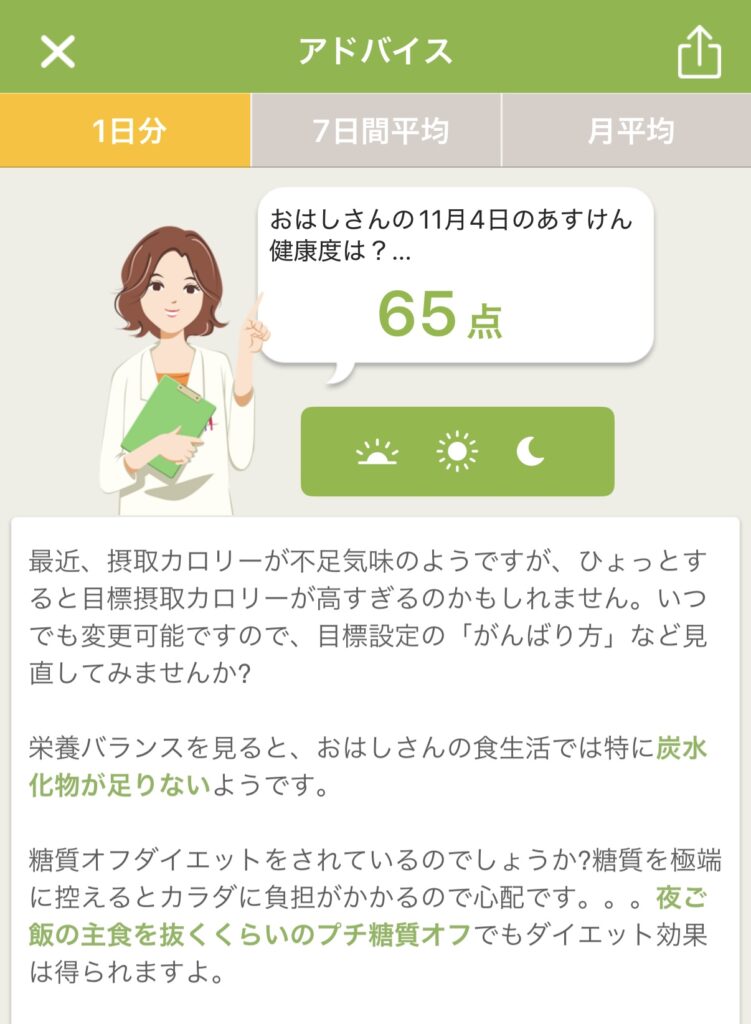Tap the sunrise breakfast icon

click(377, 453)
